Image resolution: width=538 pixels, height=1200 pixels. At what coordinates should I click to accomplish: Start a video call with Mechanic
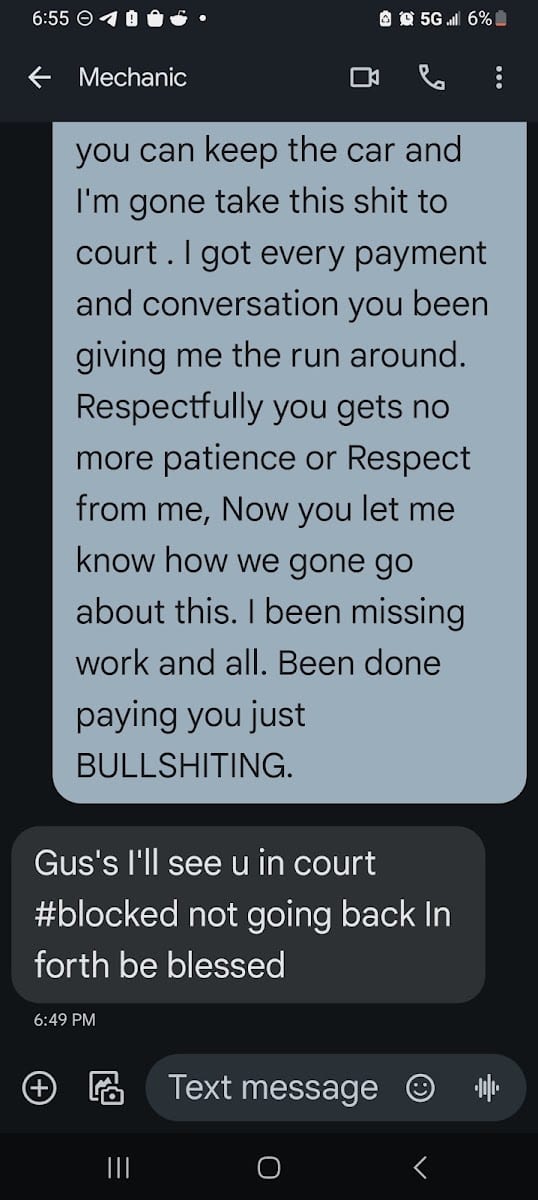[x=365, y=78]
